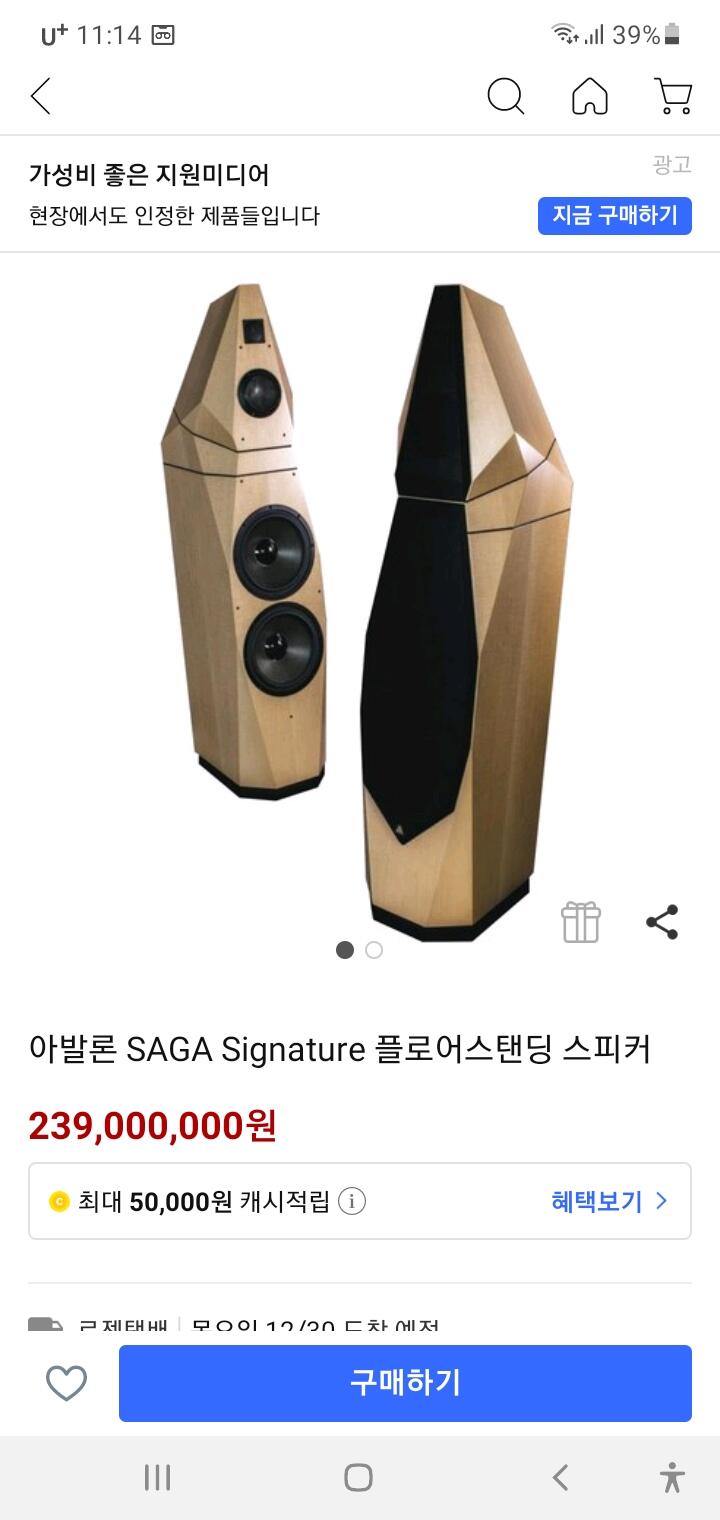Go back using the top-left arrow
The image size is (720, 1520).
coord(41,97)
